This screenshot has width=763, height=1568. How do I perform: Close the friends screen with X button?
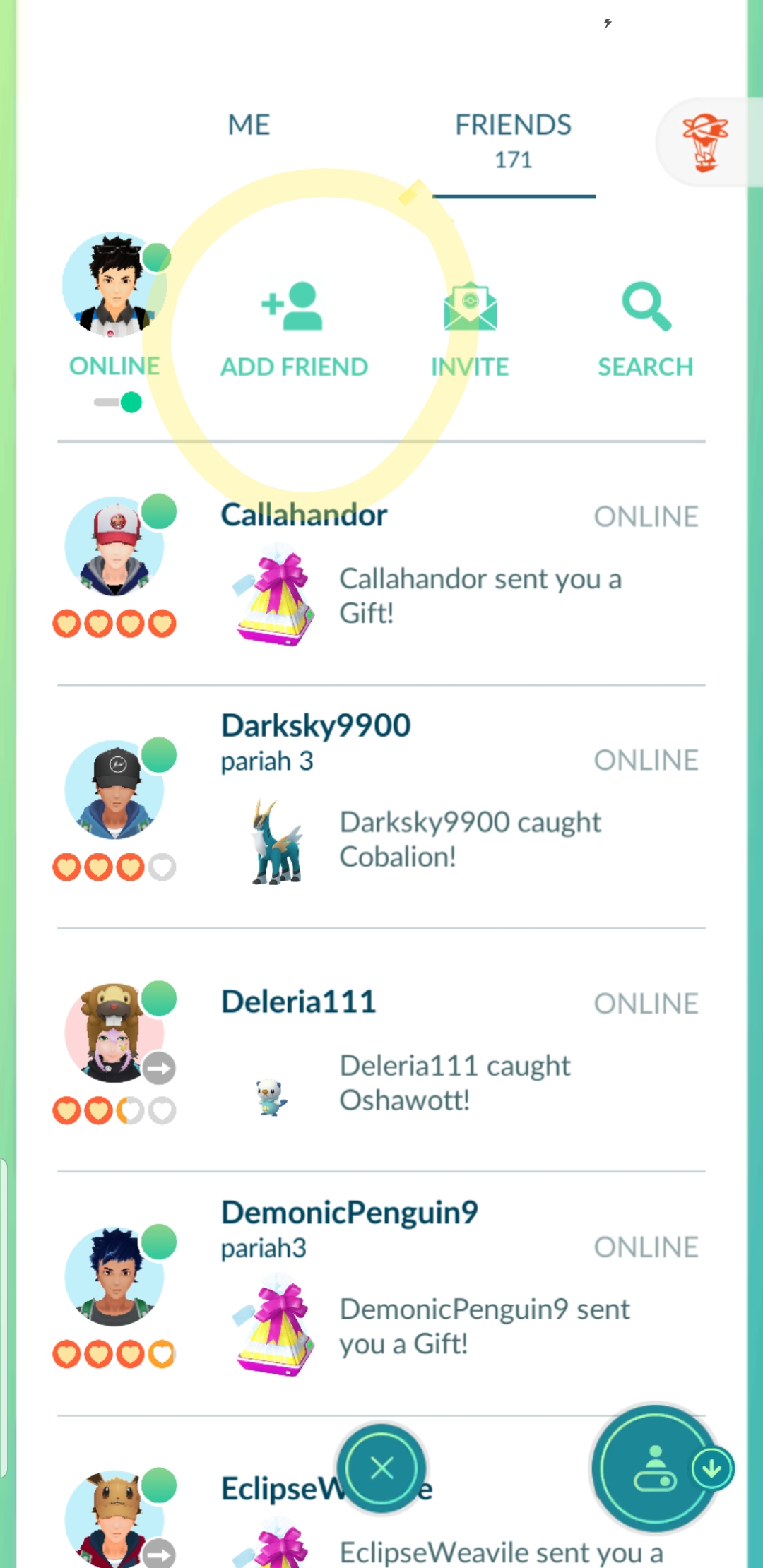point(381,1468)
